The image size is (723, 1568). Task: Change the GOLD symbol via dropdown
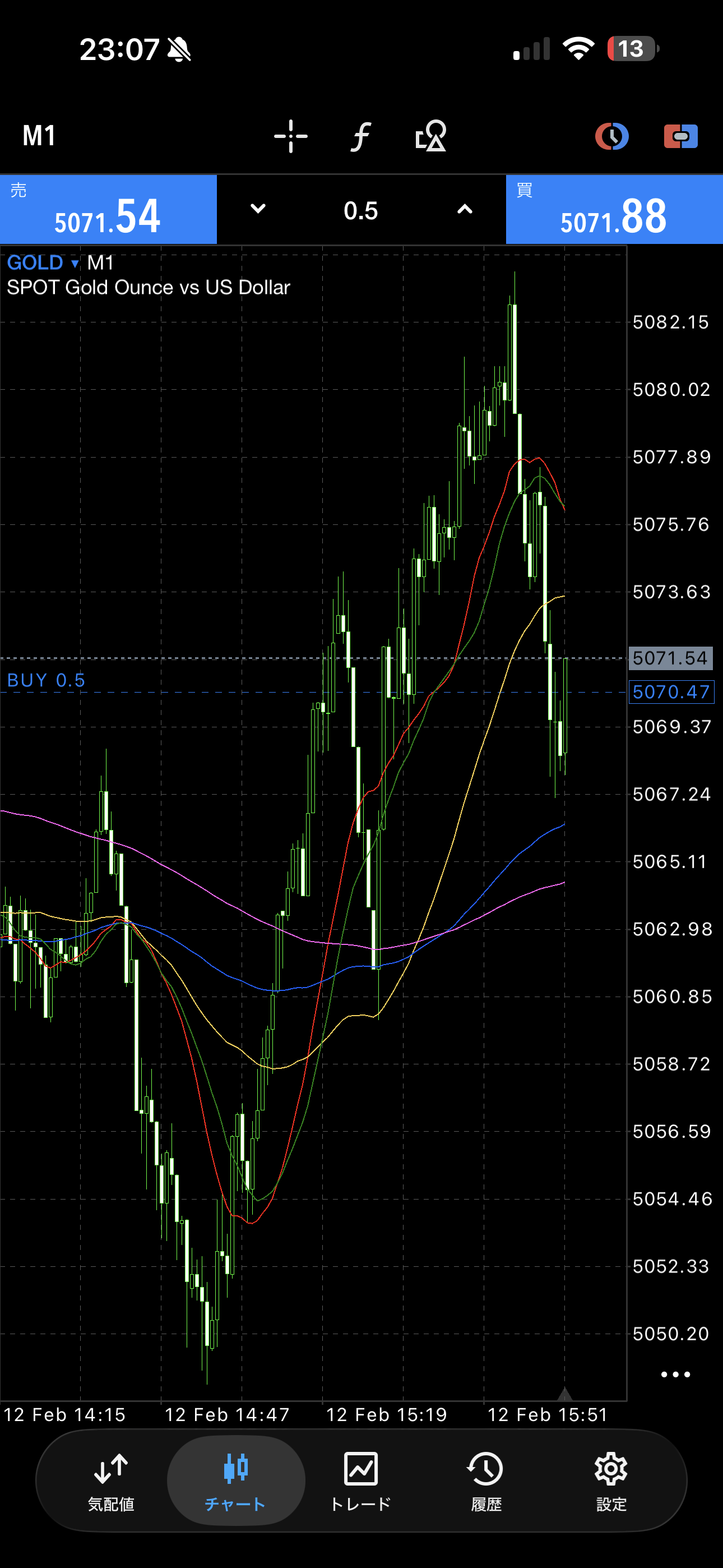(43, 263)
